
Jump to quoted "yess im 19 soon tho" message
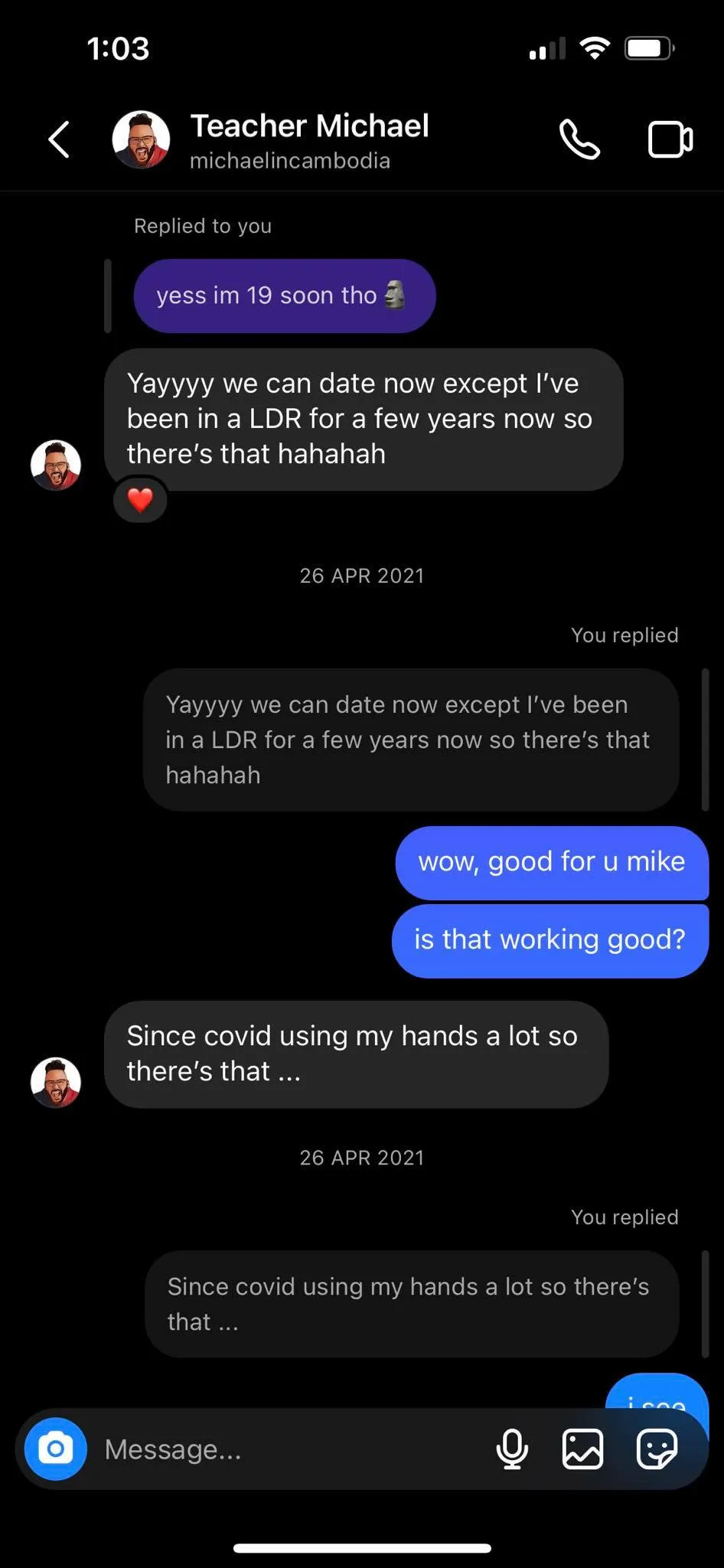284,296
